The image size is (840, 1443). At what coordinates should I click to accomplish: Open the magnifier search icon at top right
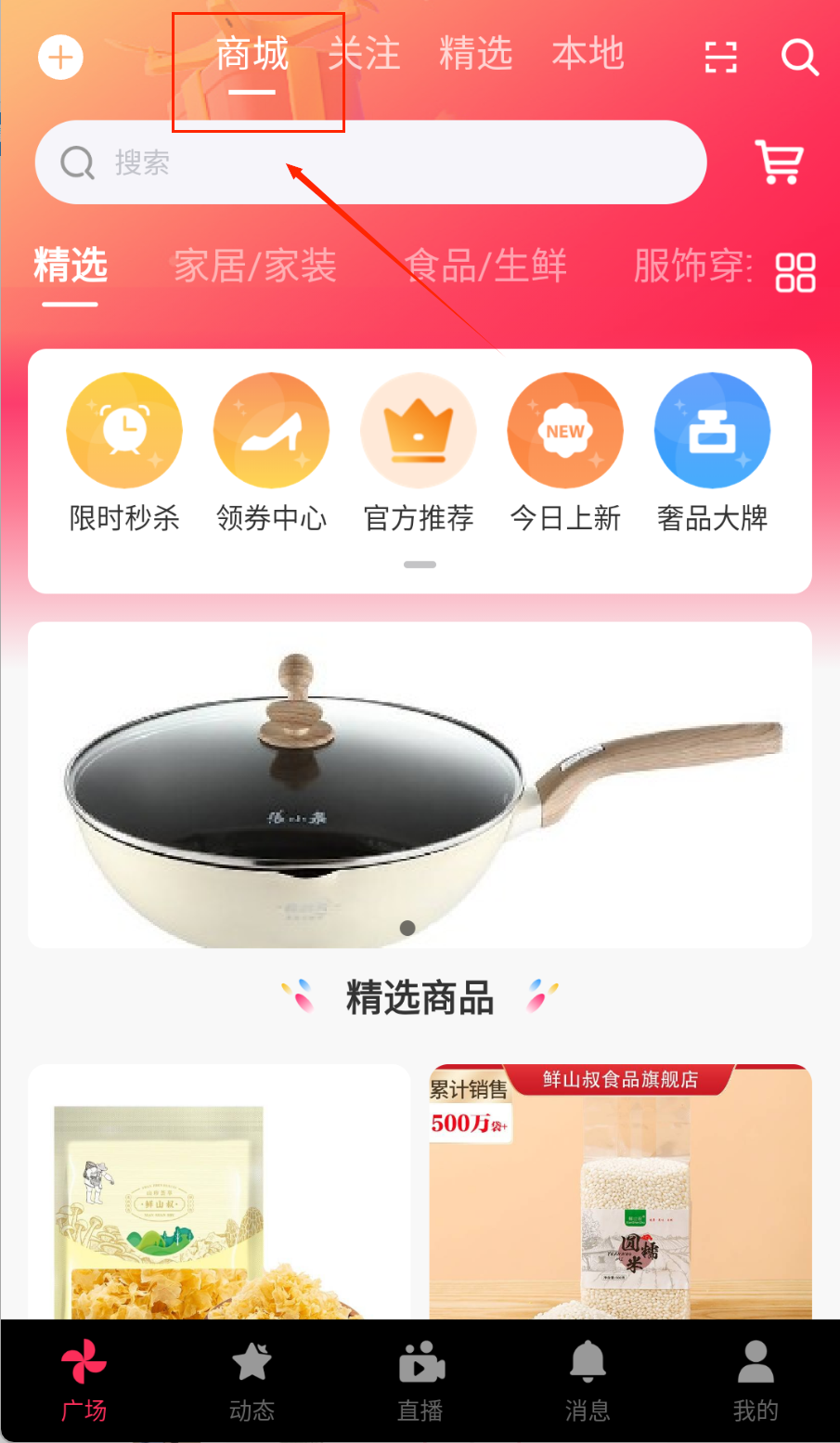[799, 58]
